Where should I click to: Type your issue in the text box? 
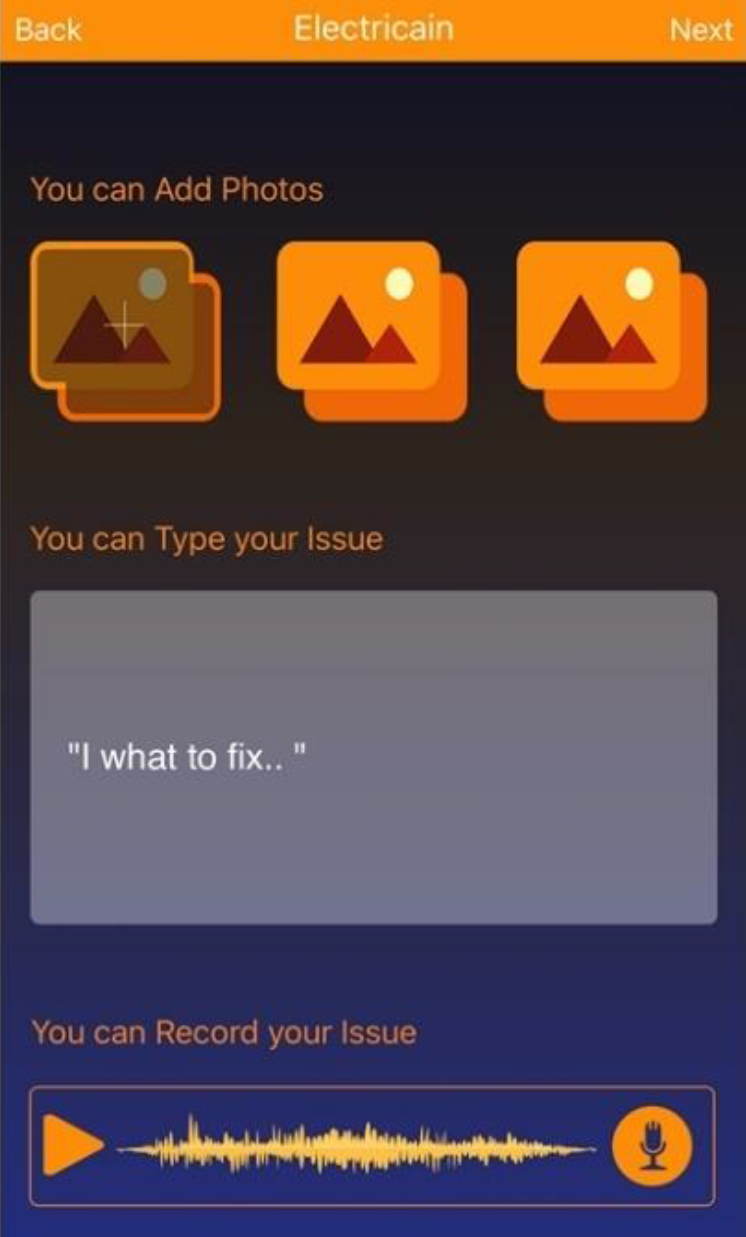tap(373, 757)
